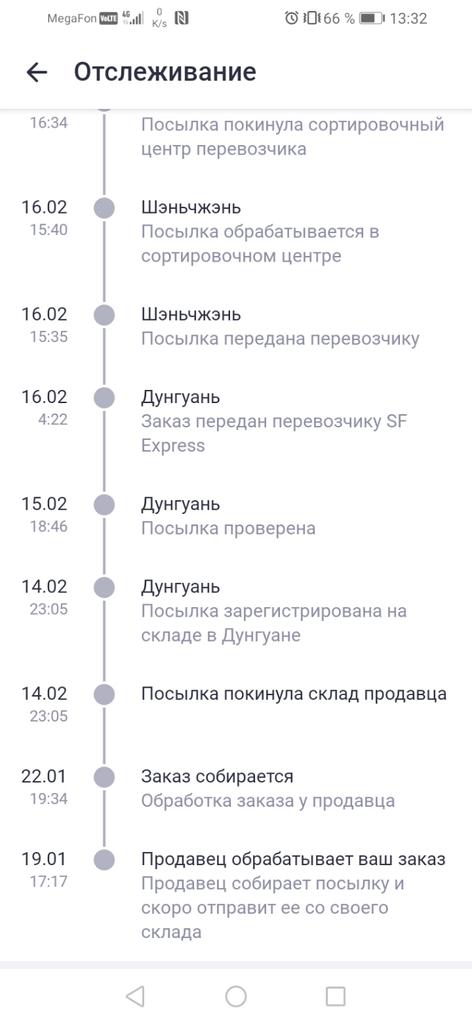472x1024 pixels.
Task: Tap the system back navigation button
Action: [135, 996]
